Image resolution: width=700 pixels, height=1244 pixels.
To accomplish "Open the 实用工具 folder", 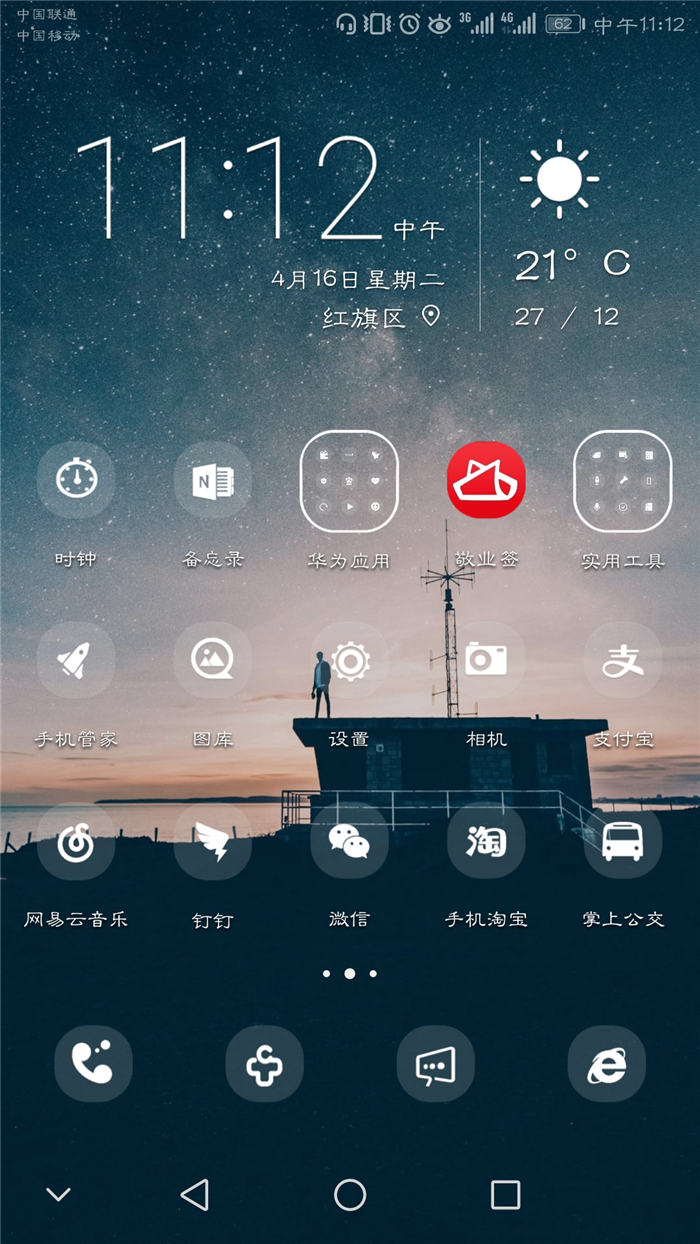I will pos(622,481).
